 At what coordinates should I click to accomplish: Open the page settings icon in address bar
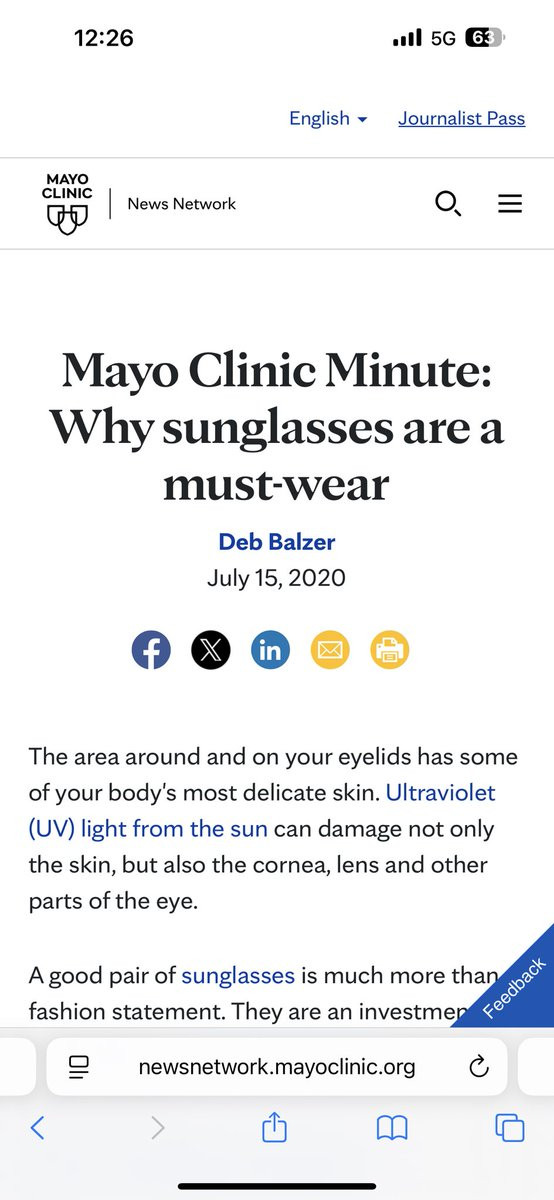tap(80, 1067)
